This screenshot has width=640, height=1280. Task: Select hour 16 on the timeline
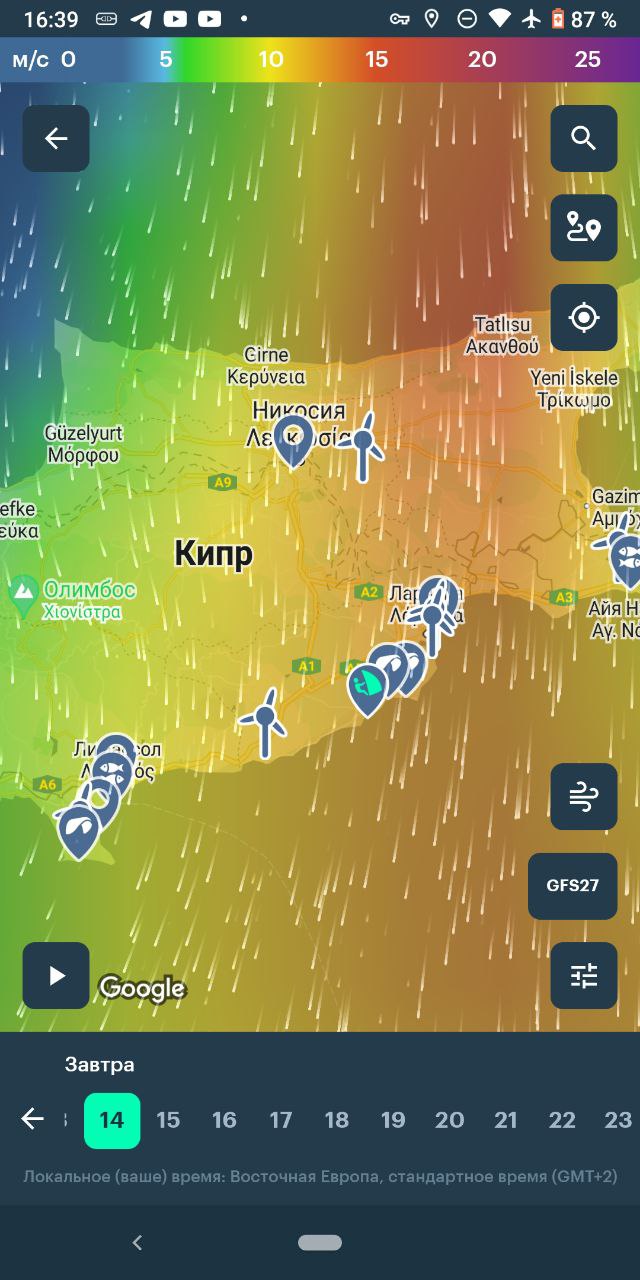[224, 1120]
